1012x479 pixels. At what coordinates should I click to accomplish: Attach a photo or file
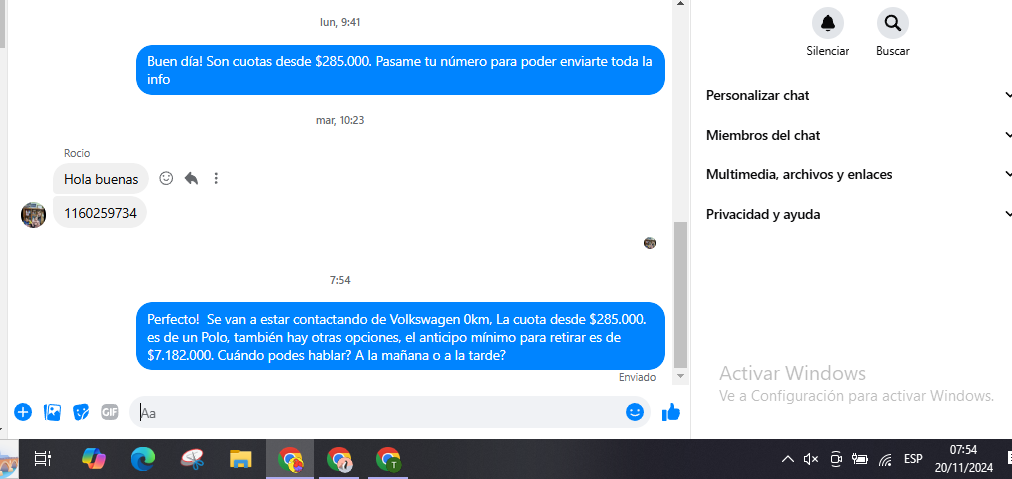pos(53,412)
